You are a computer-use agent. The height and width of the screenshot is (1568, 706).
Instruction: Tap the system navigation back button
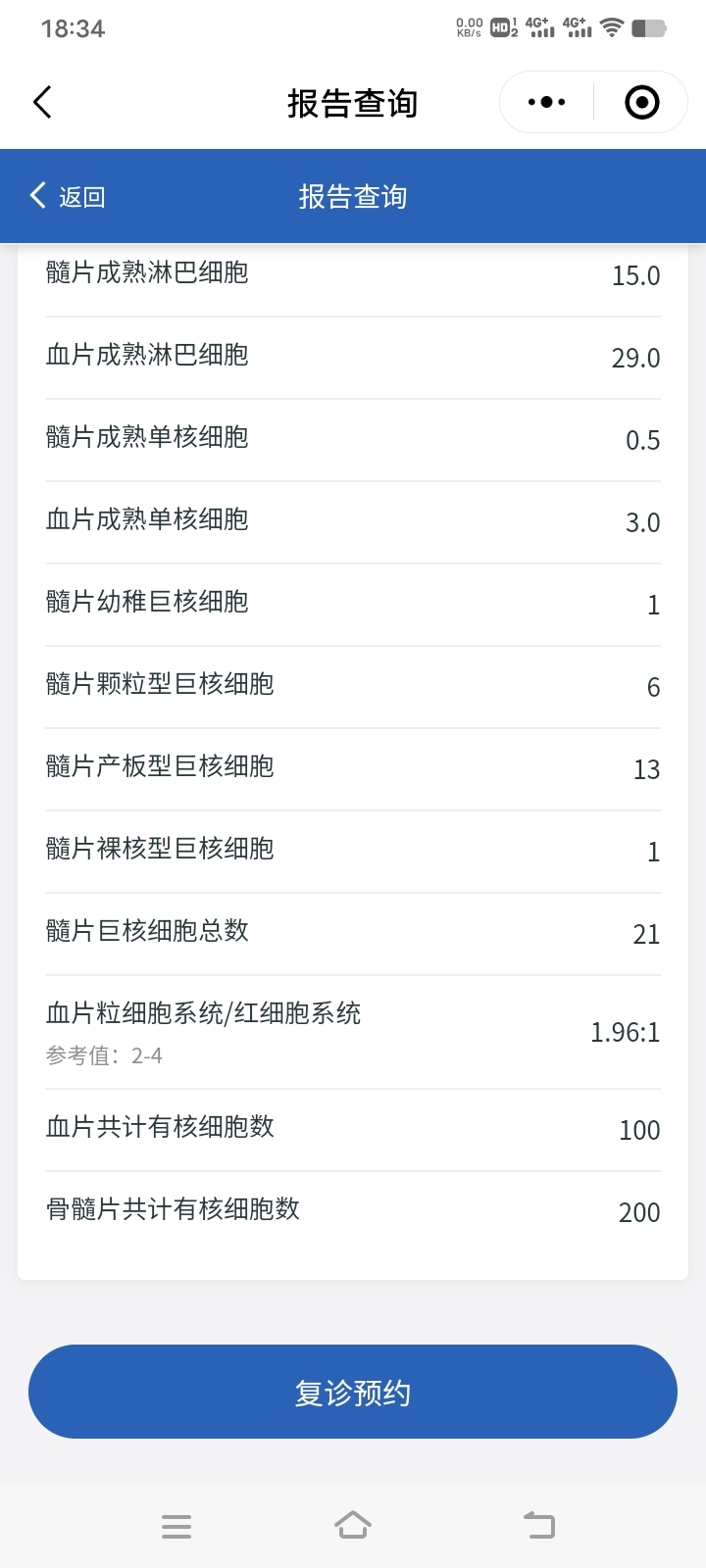(538, 1525)
